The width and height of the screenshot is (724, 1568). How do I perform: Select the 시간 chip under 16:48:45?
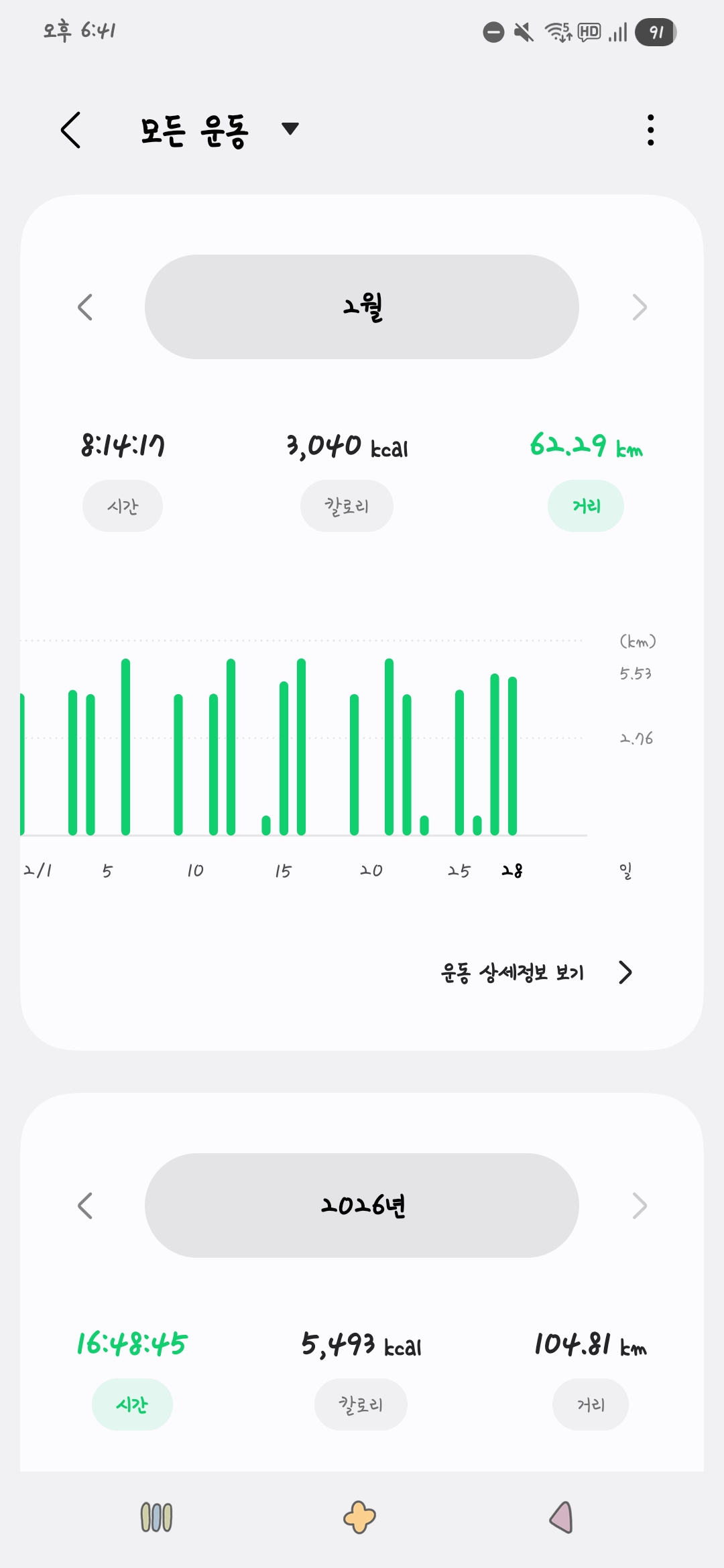[132, 1404]
